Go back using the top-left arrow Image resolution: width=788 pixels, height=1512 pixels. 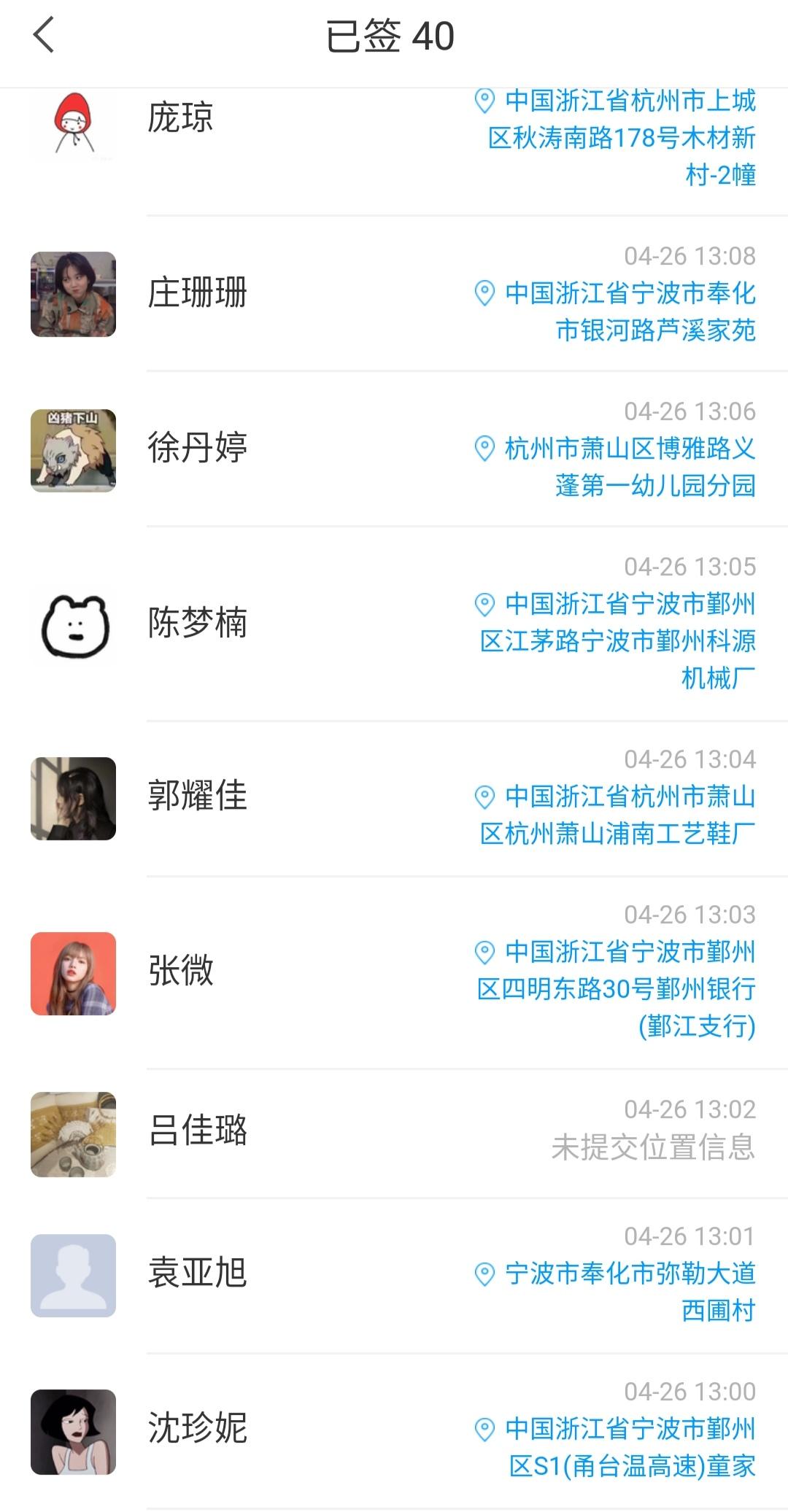click(44, 36)
